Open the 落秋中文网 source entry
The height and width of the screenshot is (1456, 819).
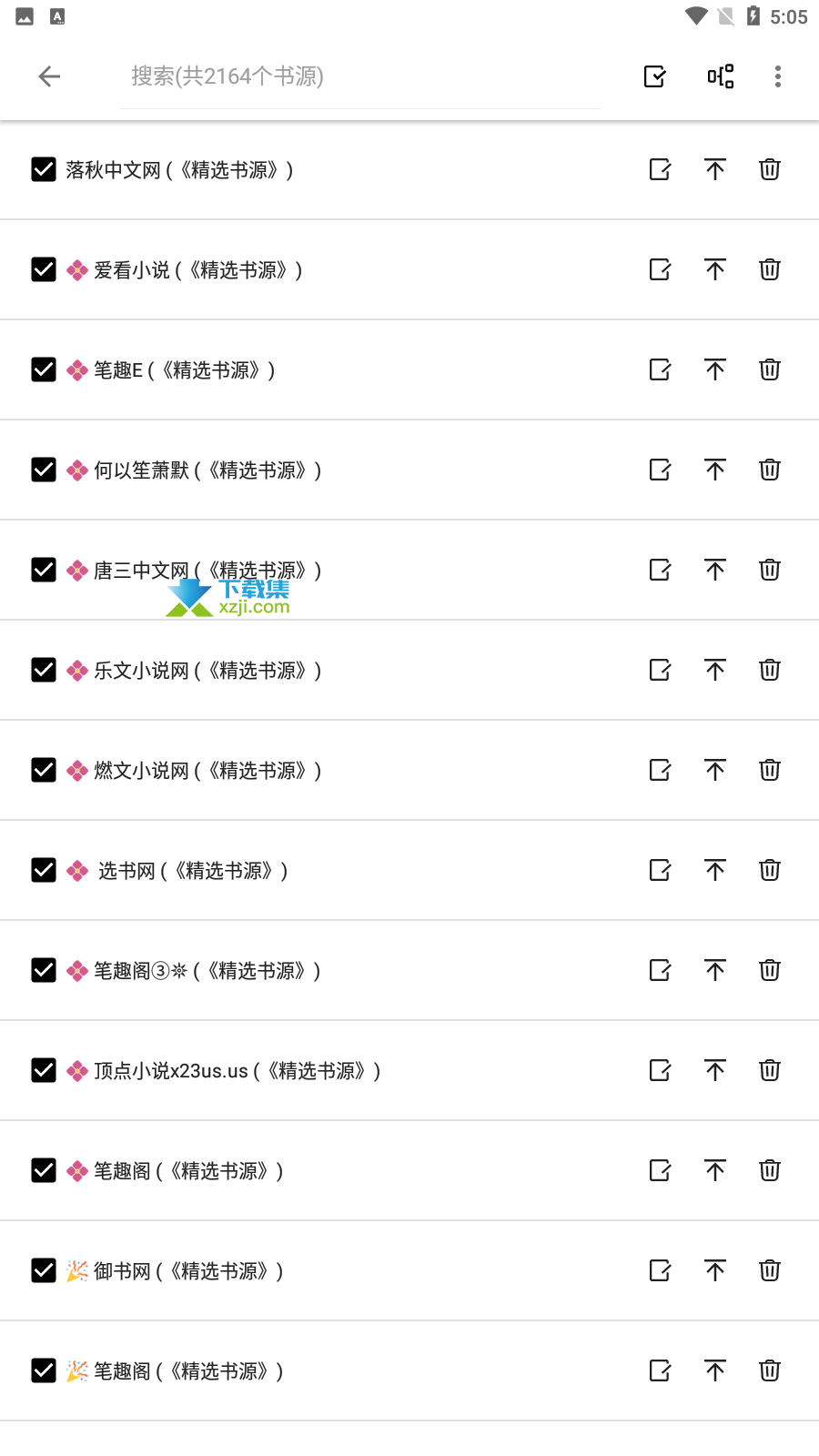click(179, 170)
